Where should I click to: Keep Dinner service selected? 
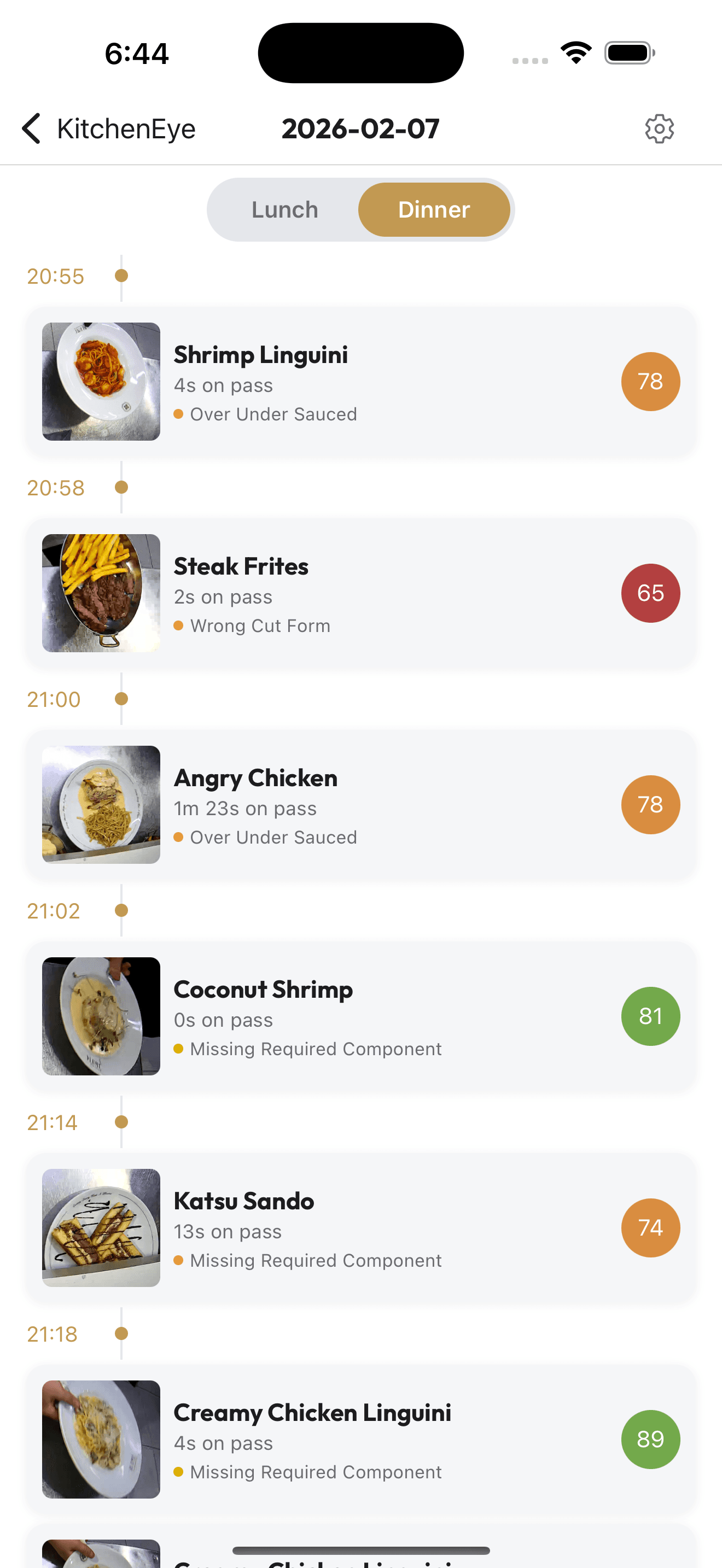click(434, 209)
